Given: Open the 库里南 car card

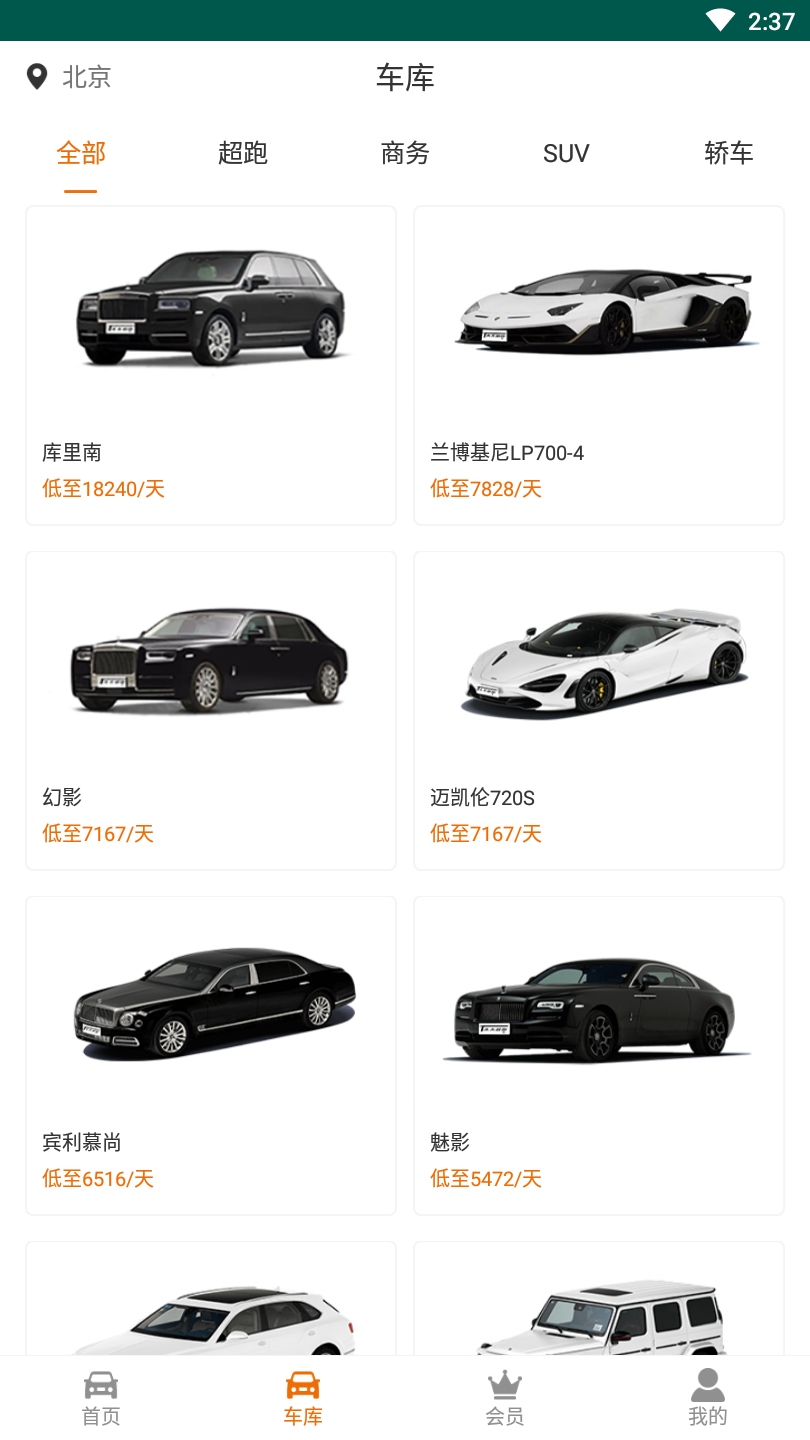Looking at the screenshot, I should click(x=211, y=365).
